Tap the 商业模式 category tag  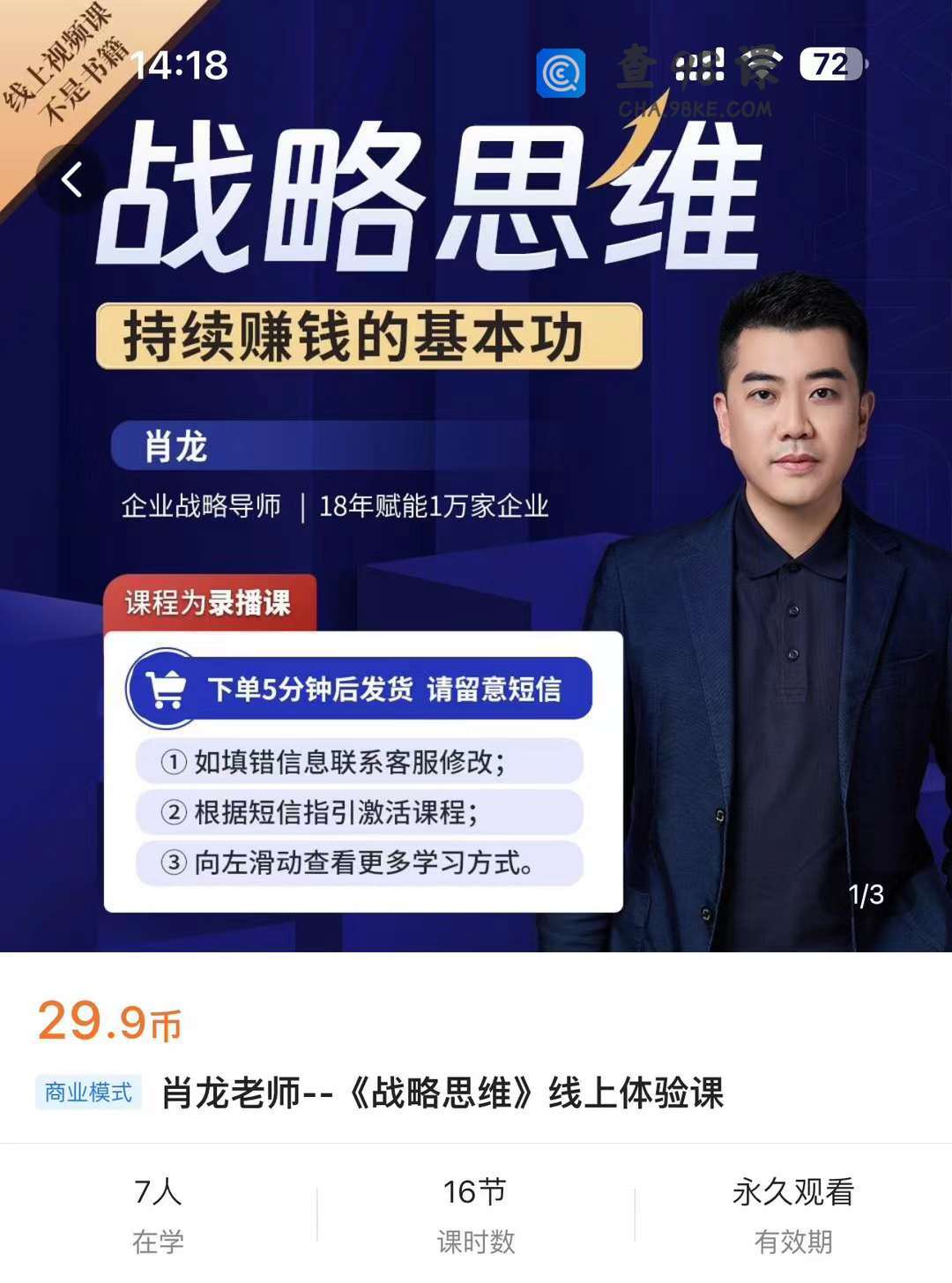pyautogui.click(x=88, y=1093)
